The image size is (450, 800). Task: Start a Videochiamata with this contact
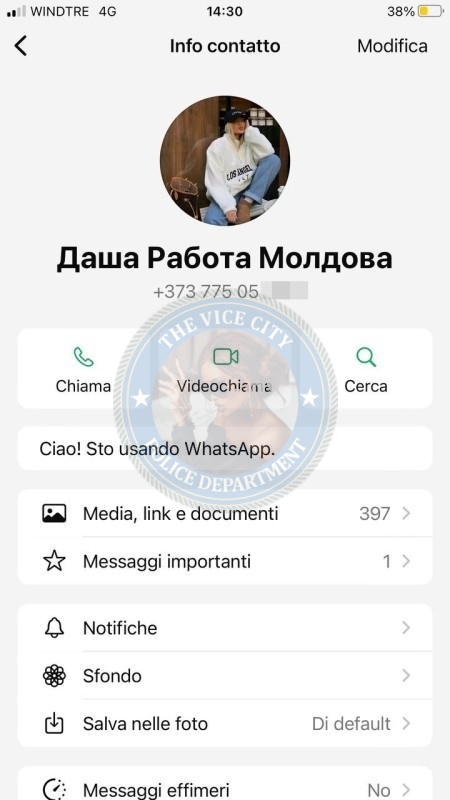[x=225, y=369]
